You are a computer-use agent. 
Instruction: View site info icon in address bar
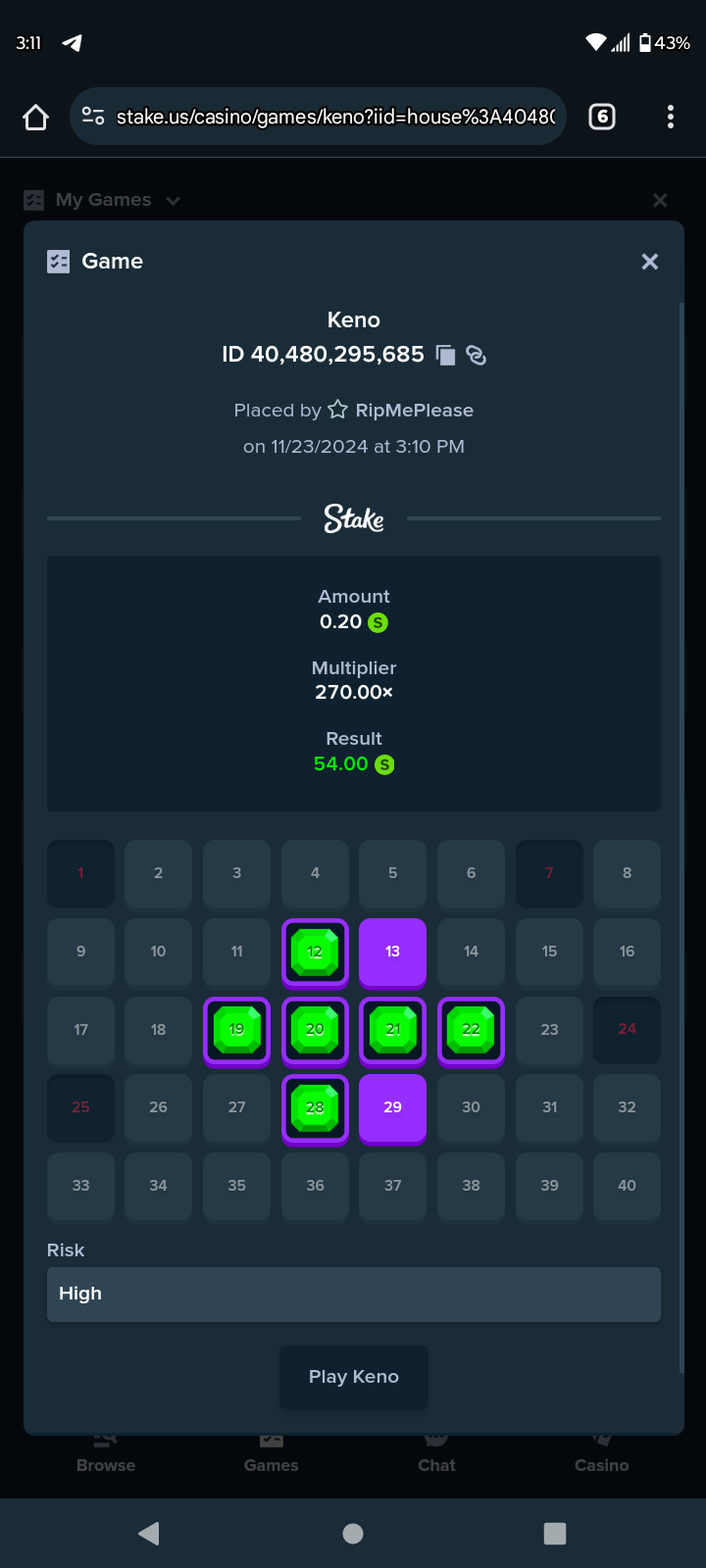tap(93, 117)
